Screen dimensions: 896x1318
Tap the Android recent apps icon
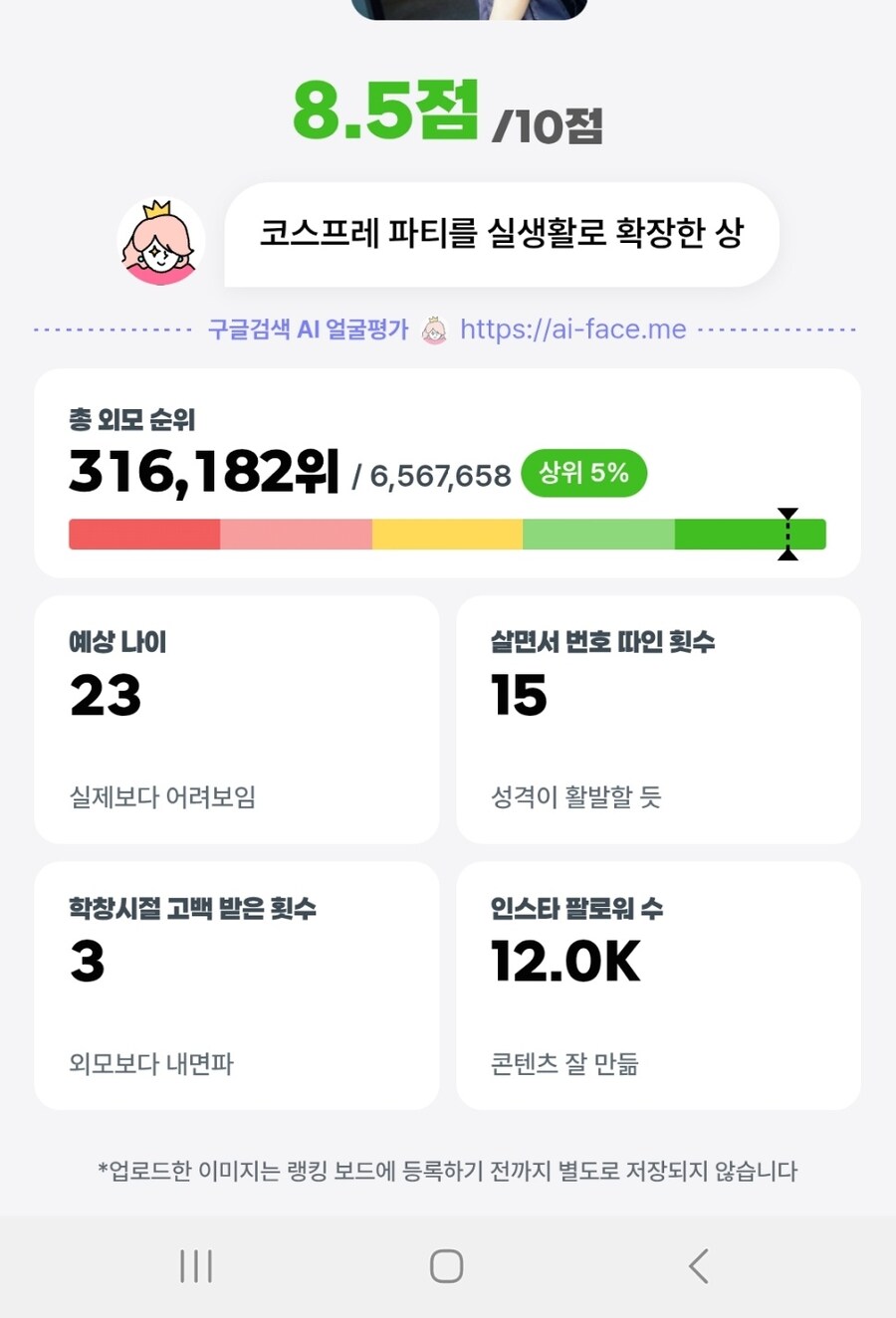pos(195,1266)
